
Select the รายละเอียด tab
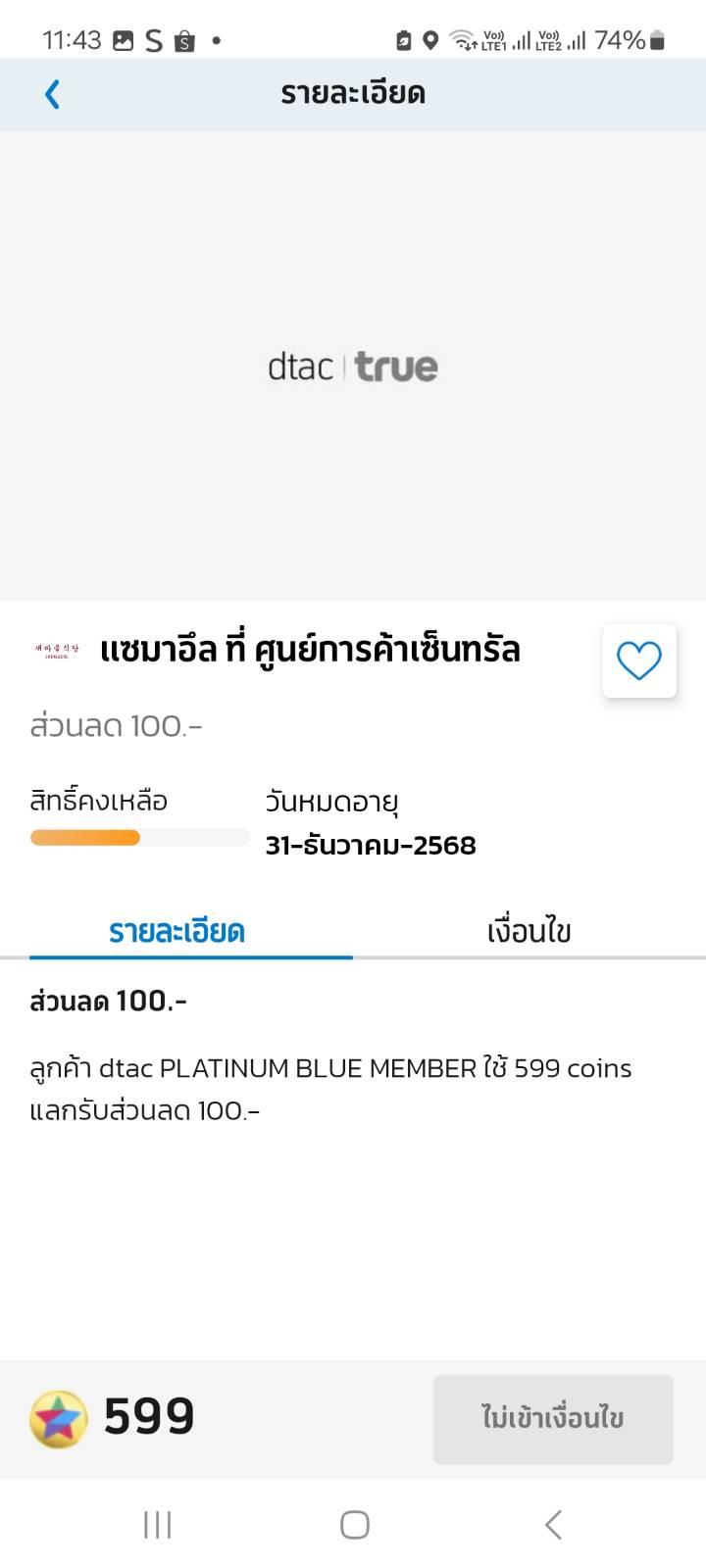[177, 930]
